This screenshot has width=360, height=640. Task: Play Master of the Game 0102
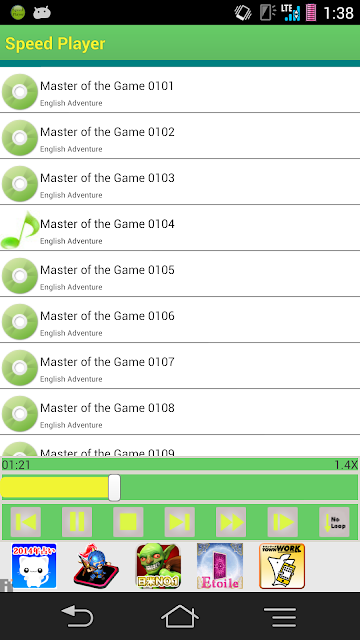(180, 136)
